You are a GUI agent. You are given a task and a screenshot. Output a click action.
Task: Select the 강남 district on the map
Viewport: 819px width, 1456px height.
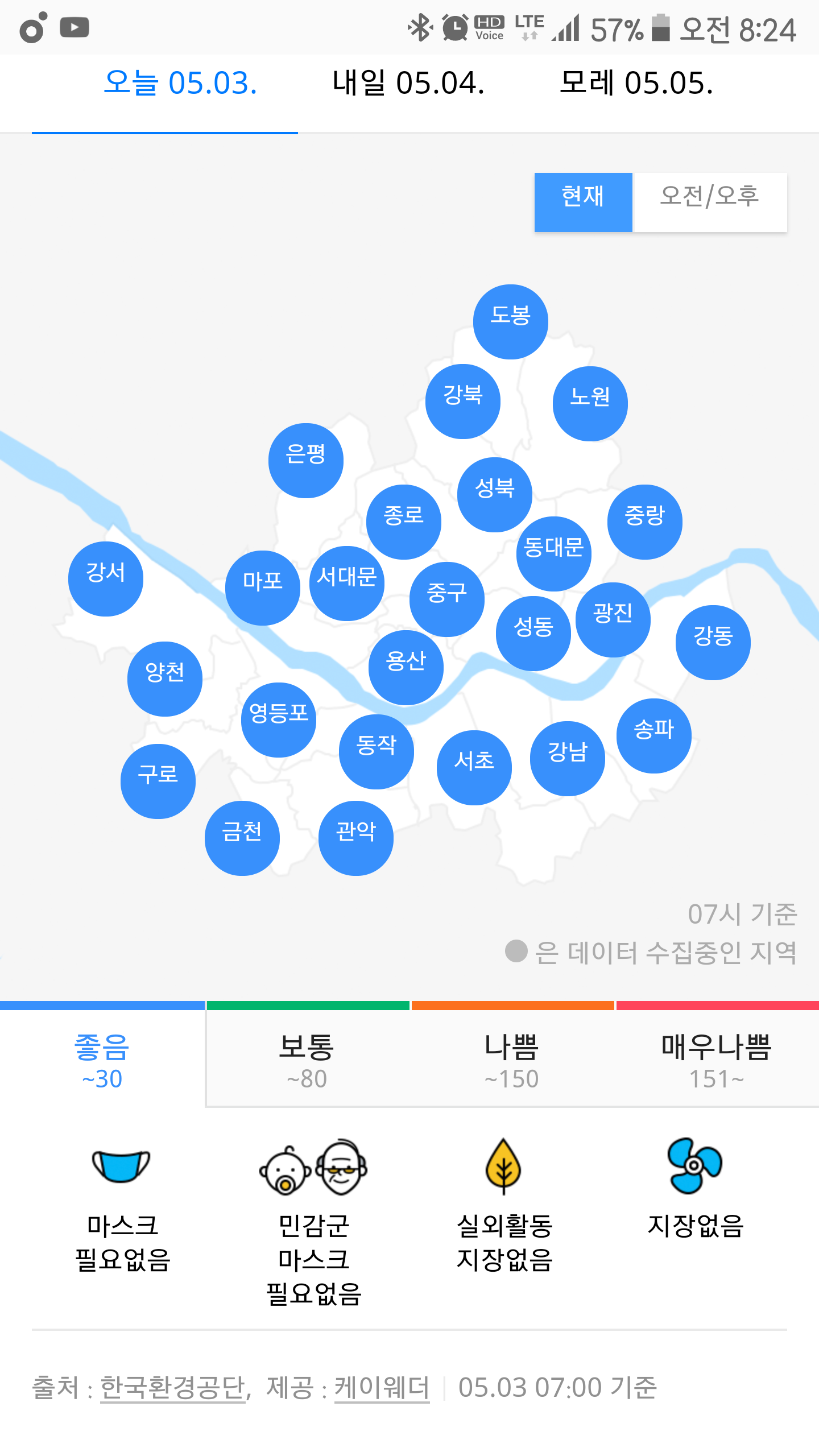567,758
